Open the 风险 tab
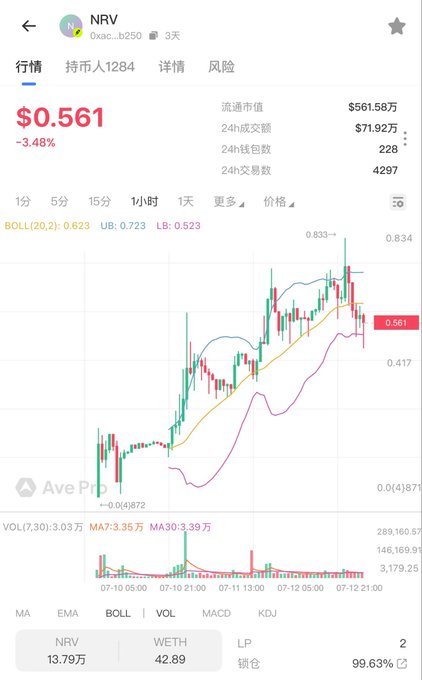Screen dimensions: 422x680 [x=221, y=67]
